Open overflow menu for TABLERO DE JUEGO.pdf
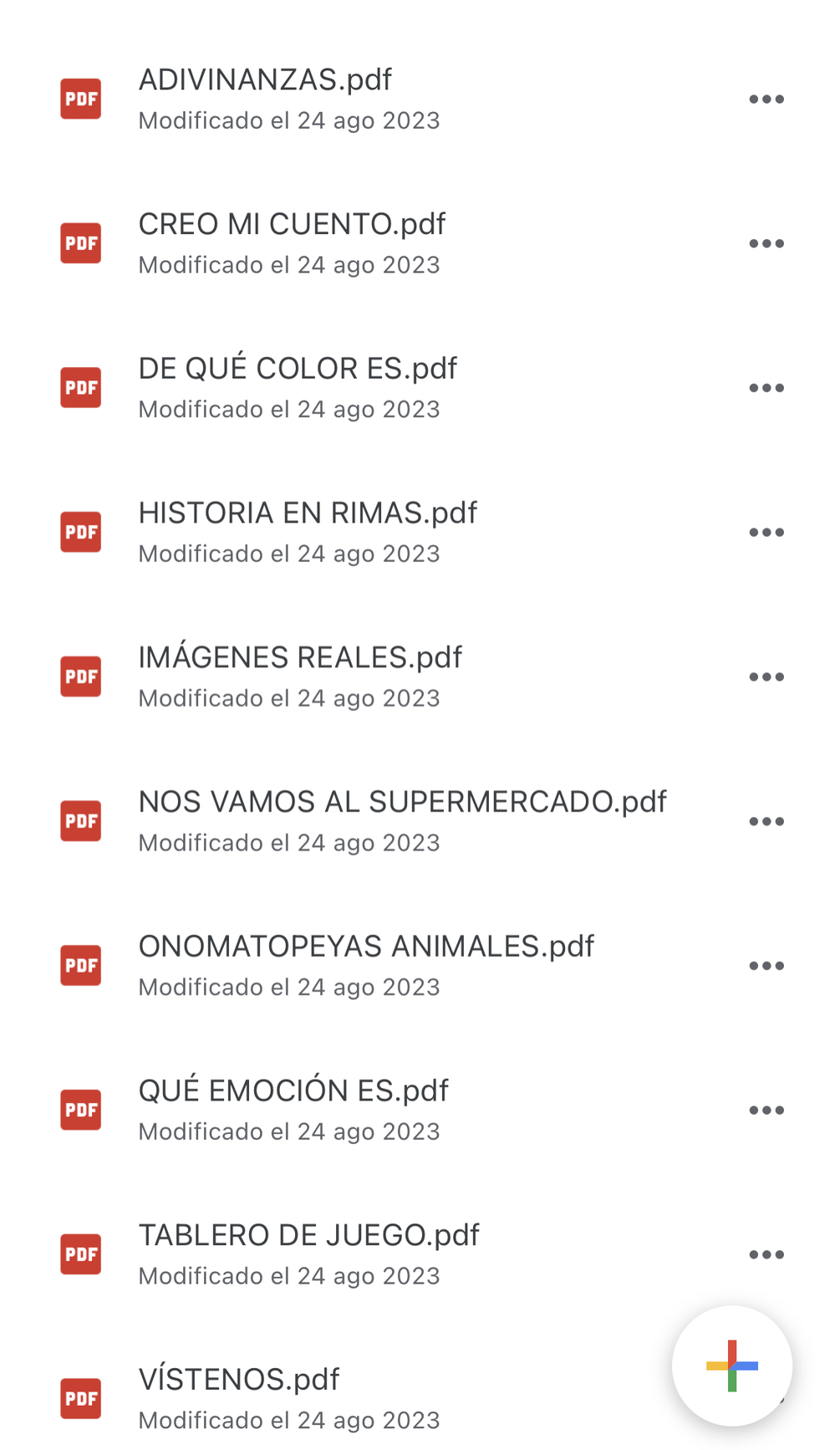This screenshot has width=840, height=1450. [x=766, y=1255]
